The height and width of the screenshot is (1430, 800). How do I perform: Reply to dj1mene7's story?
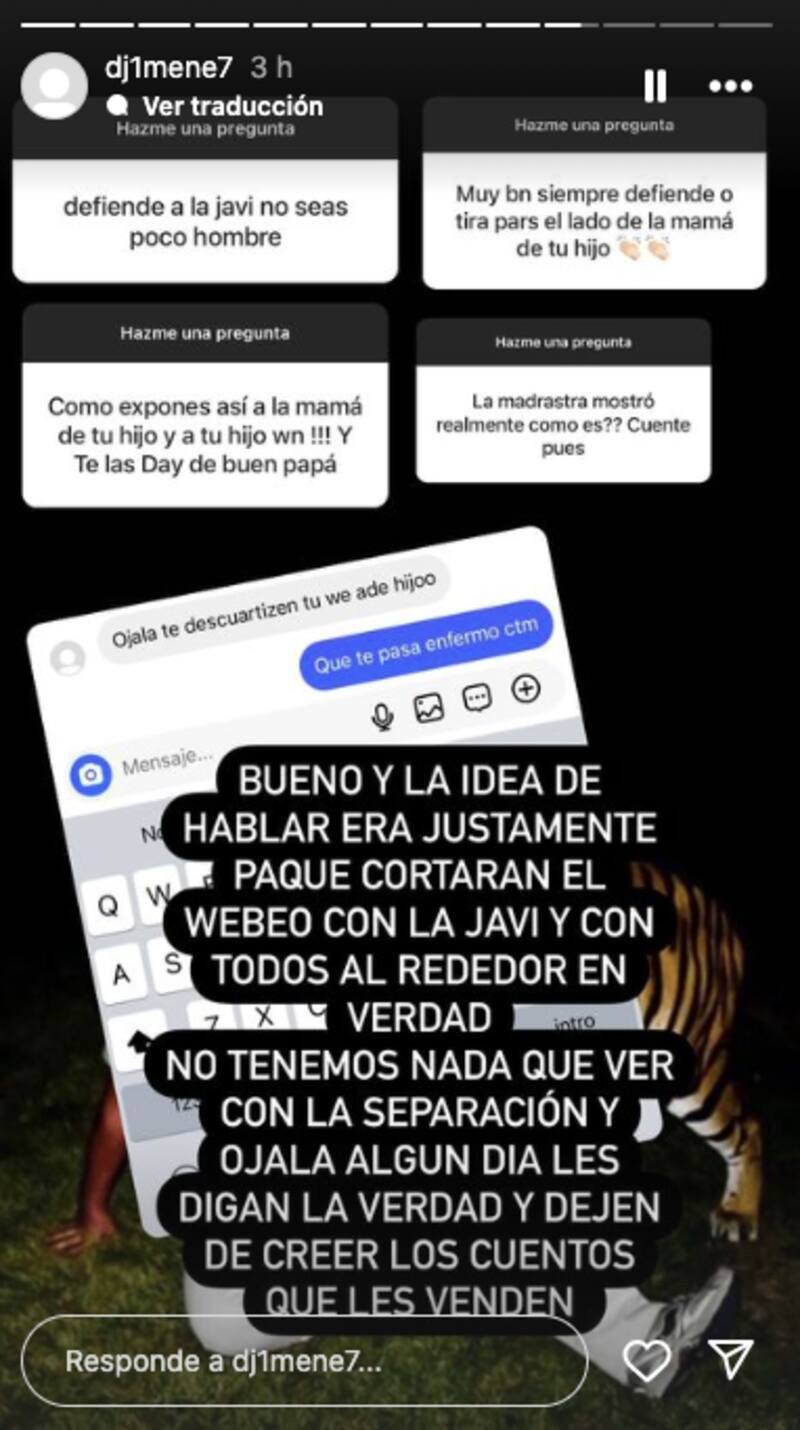tap(303, 1360)
